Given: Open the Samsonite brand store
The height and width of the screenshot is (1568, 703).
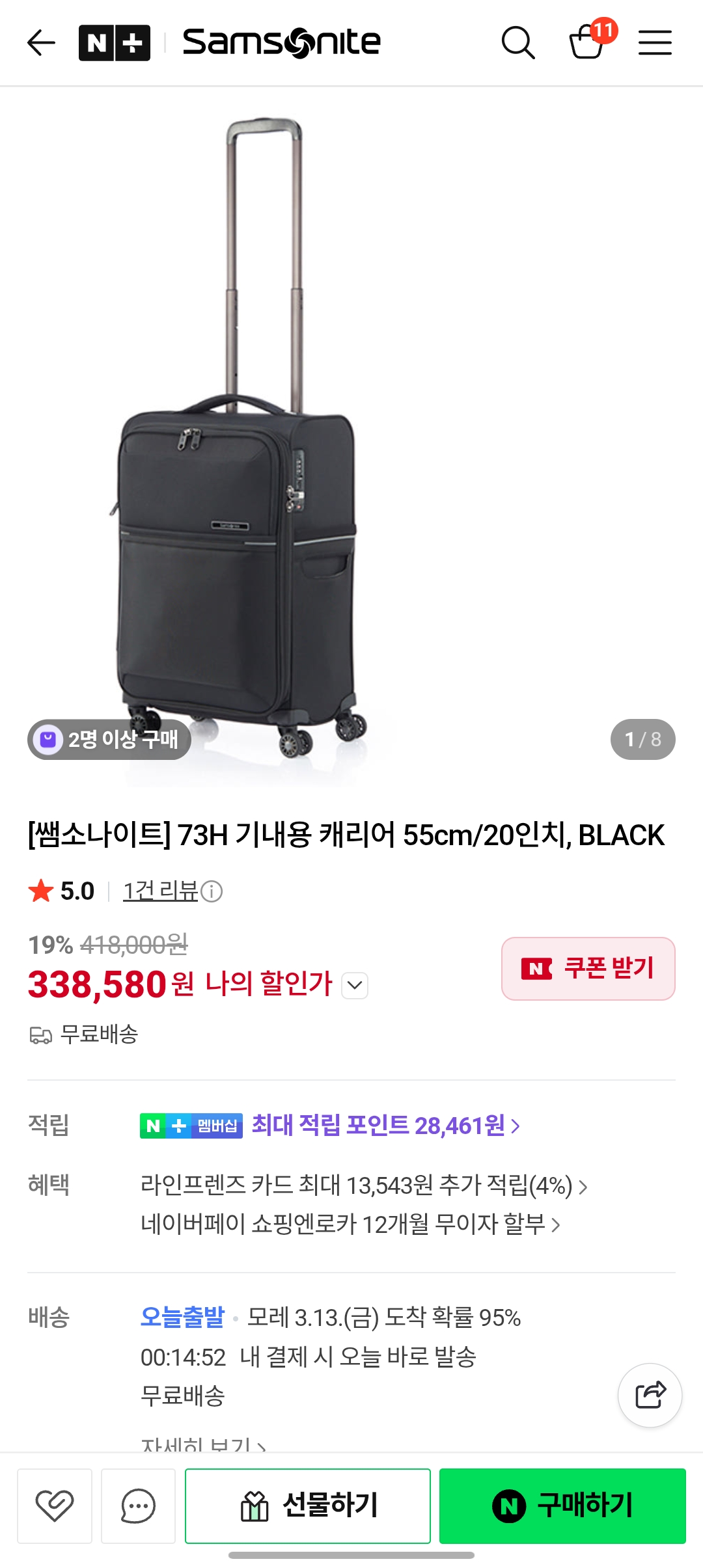Looking at the screenshot, I should [x=281, y=43].
